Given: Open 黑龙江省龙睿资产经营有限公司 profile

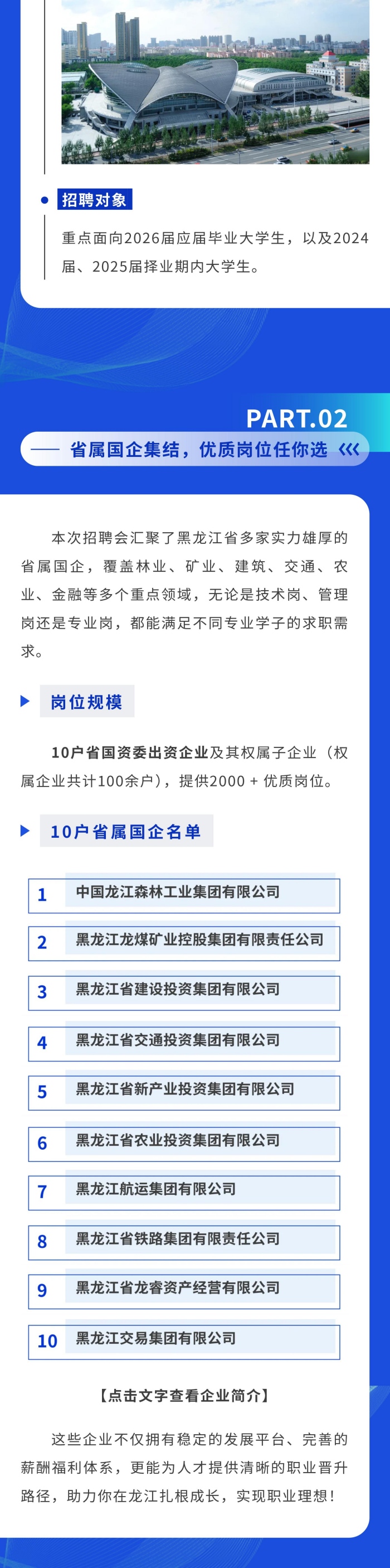Looking at the screenshot, I should [178, 1288].
